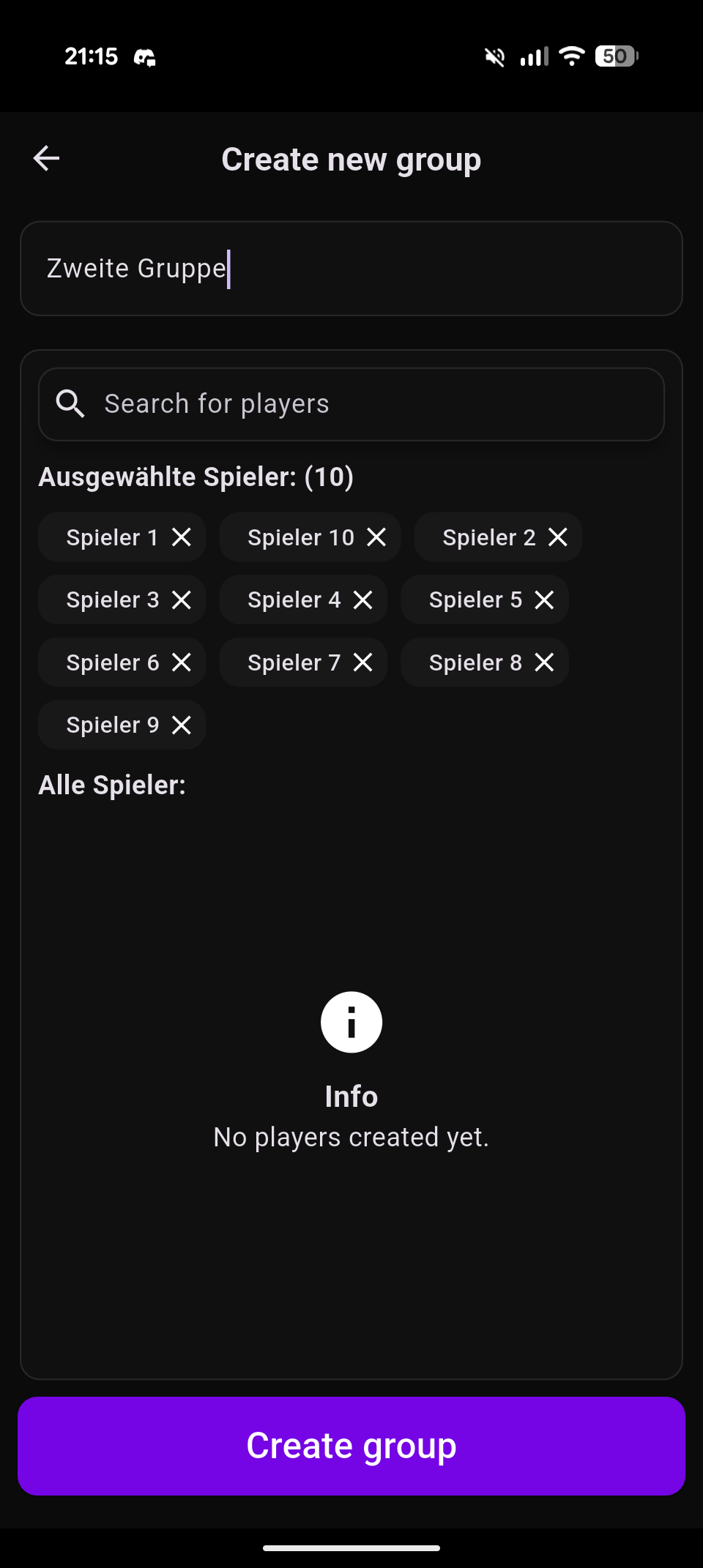Go back using the arrow icon
The width and height of the screenshot is (703, 1568).
click(x=46, y=158)
